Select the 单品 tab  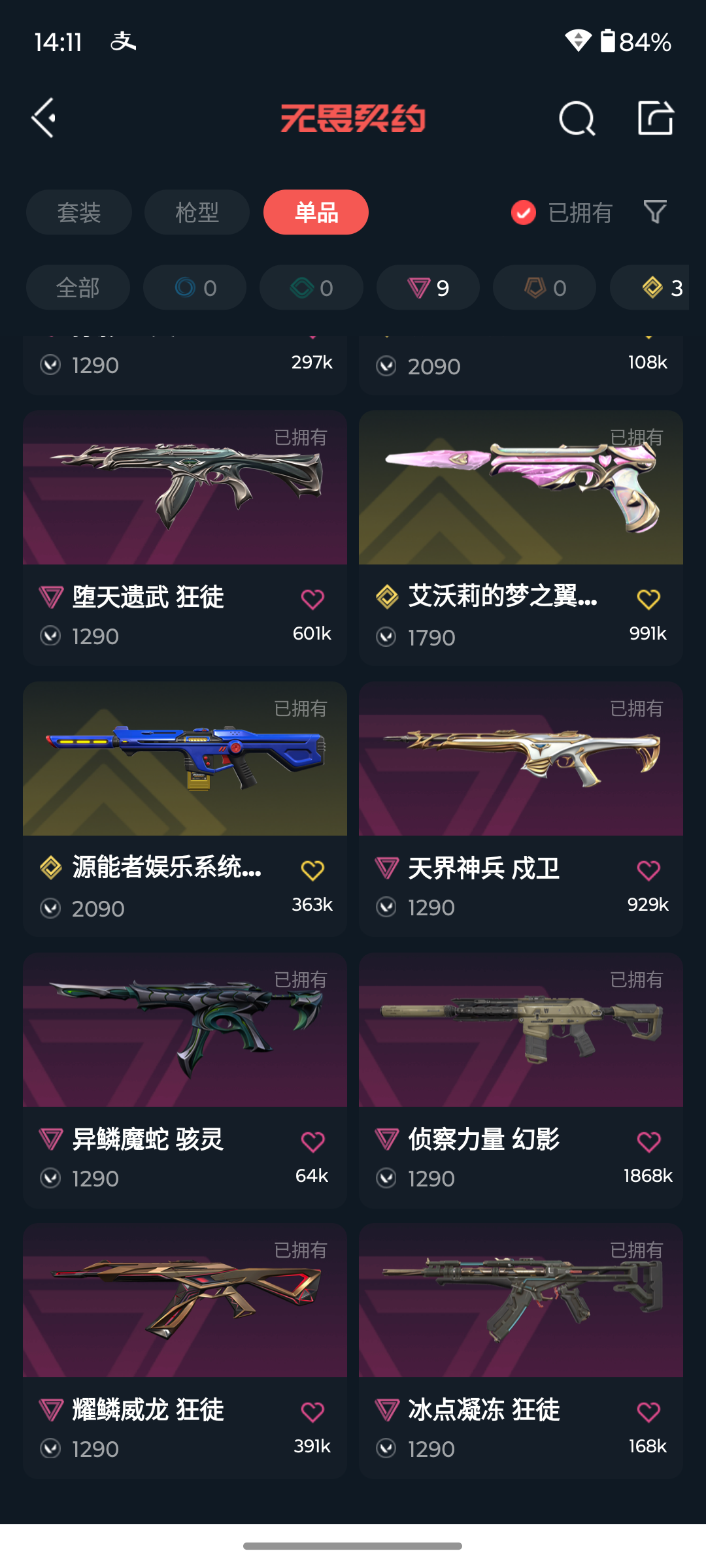click(316, 212)
